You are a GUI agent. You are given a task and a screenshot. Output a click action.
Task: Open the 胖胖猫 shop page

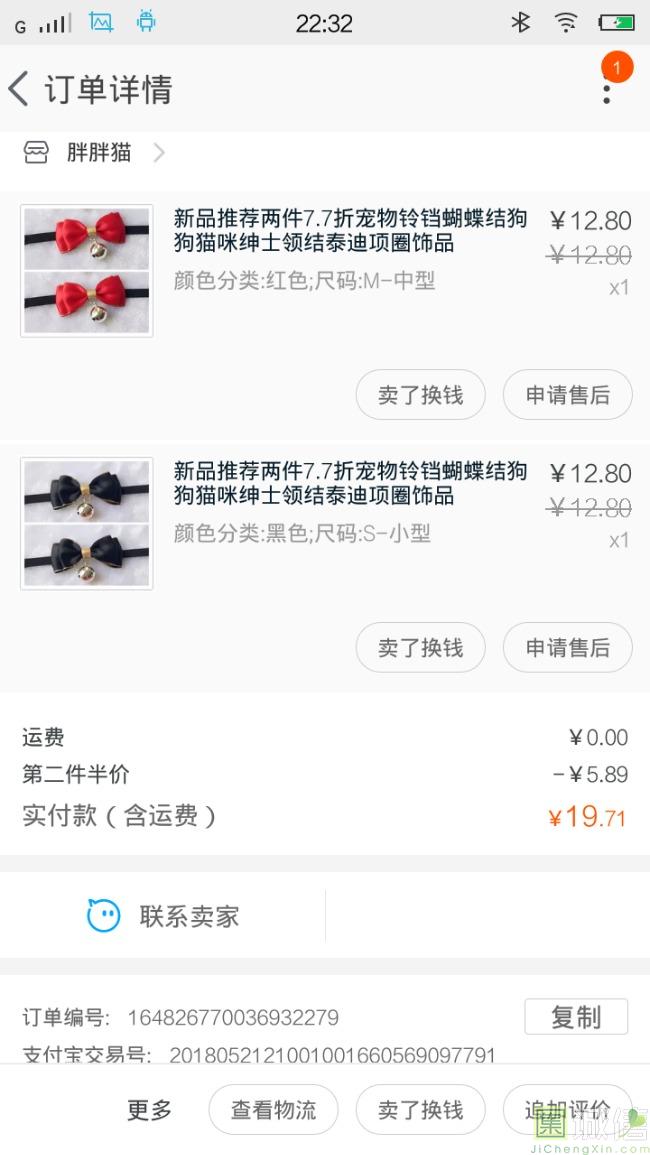(x=98, y=153)
